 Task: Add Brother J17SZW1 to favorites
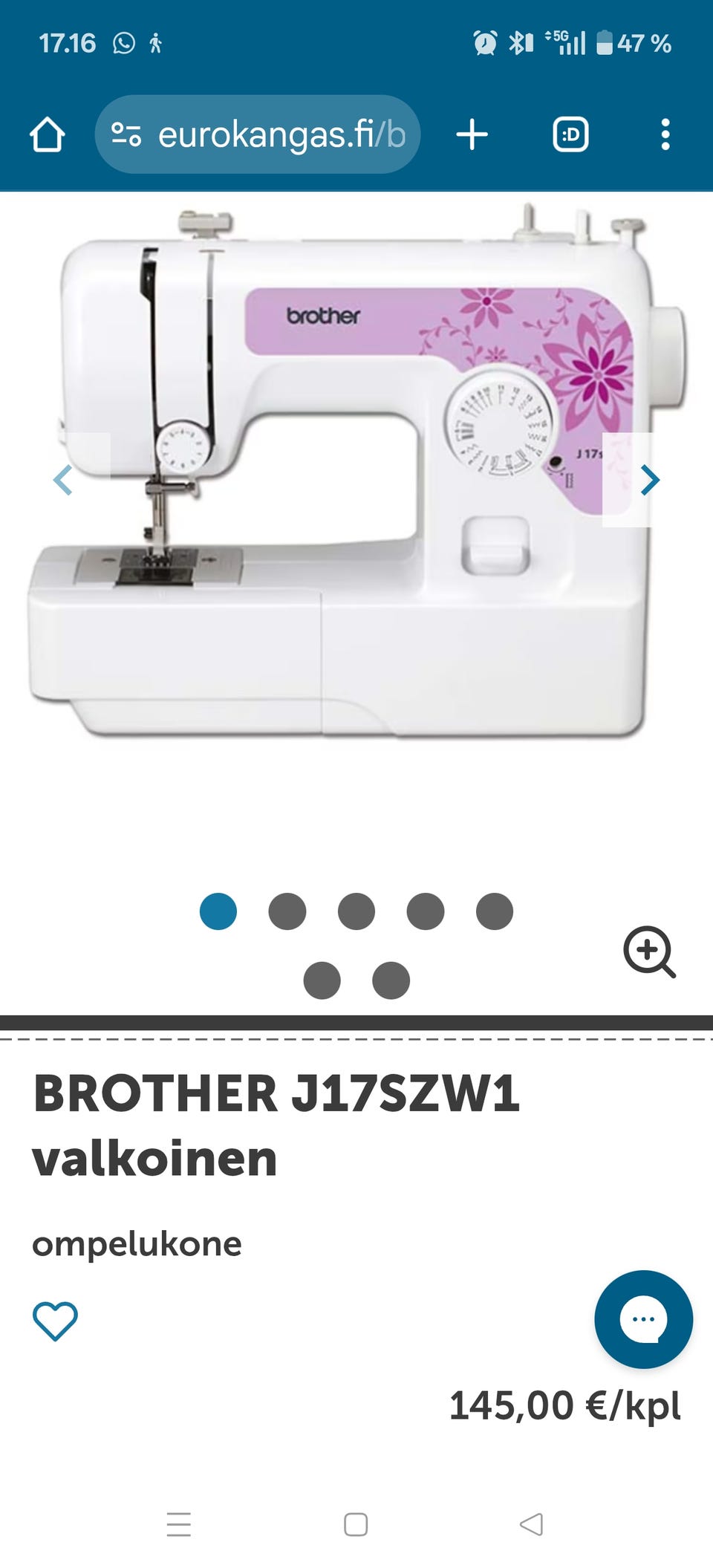[55, 1321]
